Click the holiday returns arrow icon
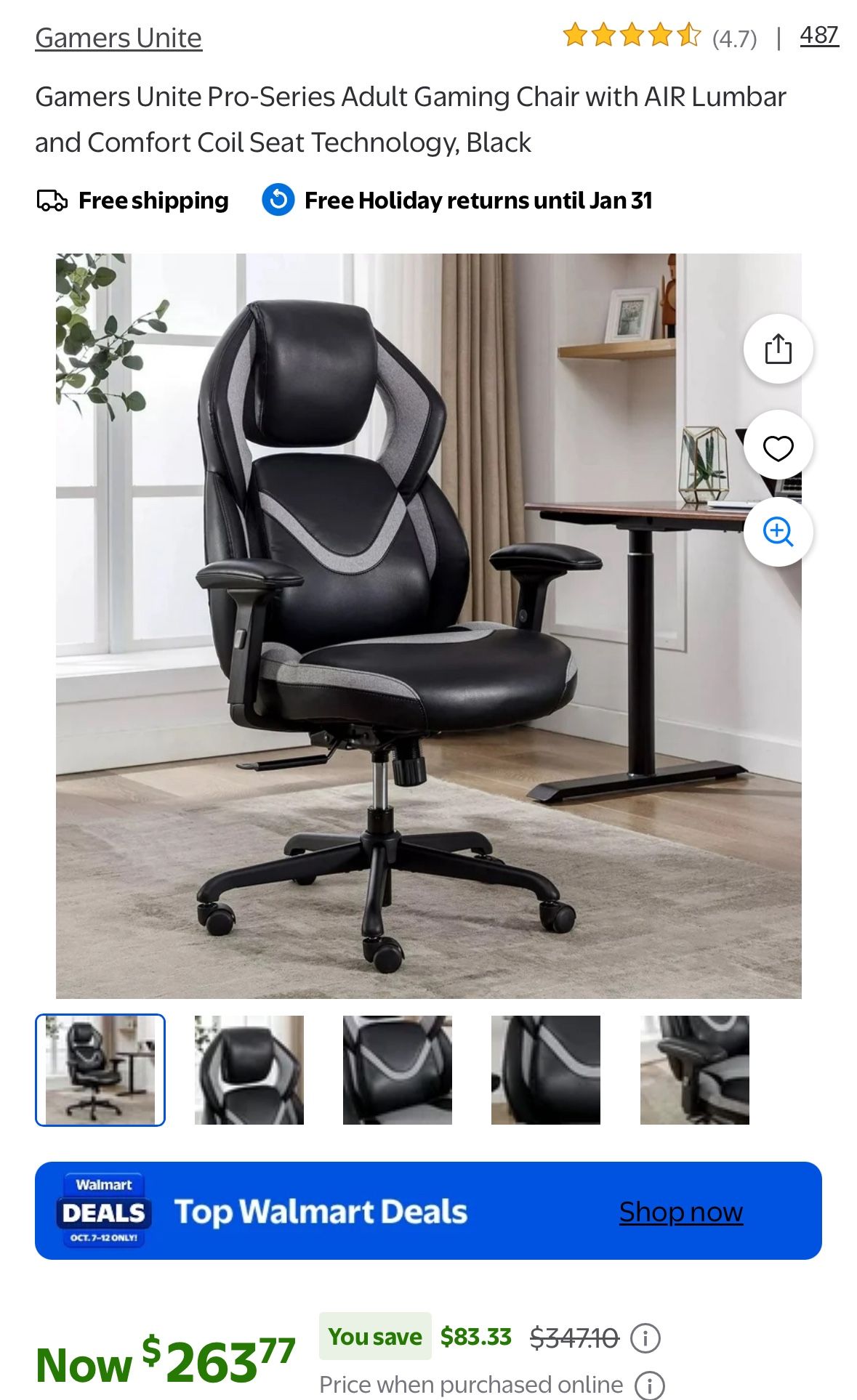857x1400 pixels. tap(280, 201)
